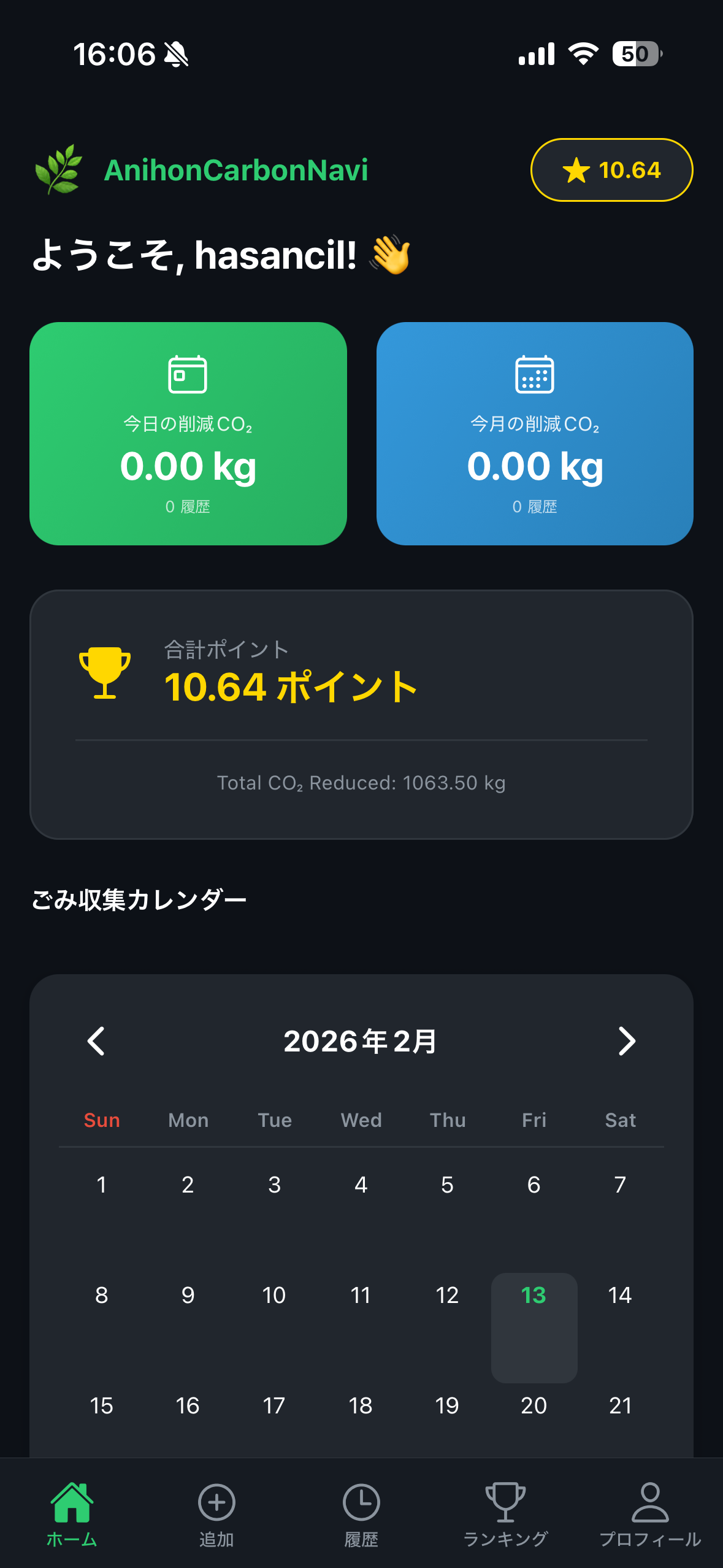This screenshot has height=1568, width=723.
Task: Select today's highlighted date 13
Action: [534, 1295]
